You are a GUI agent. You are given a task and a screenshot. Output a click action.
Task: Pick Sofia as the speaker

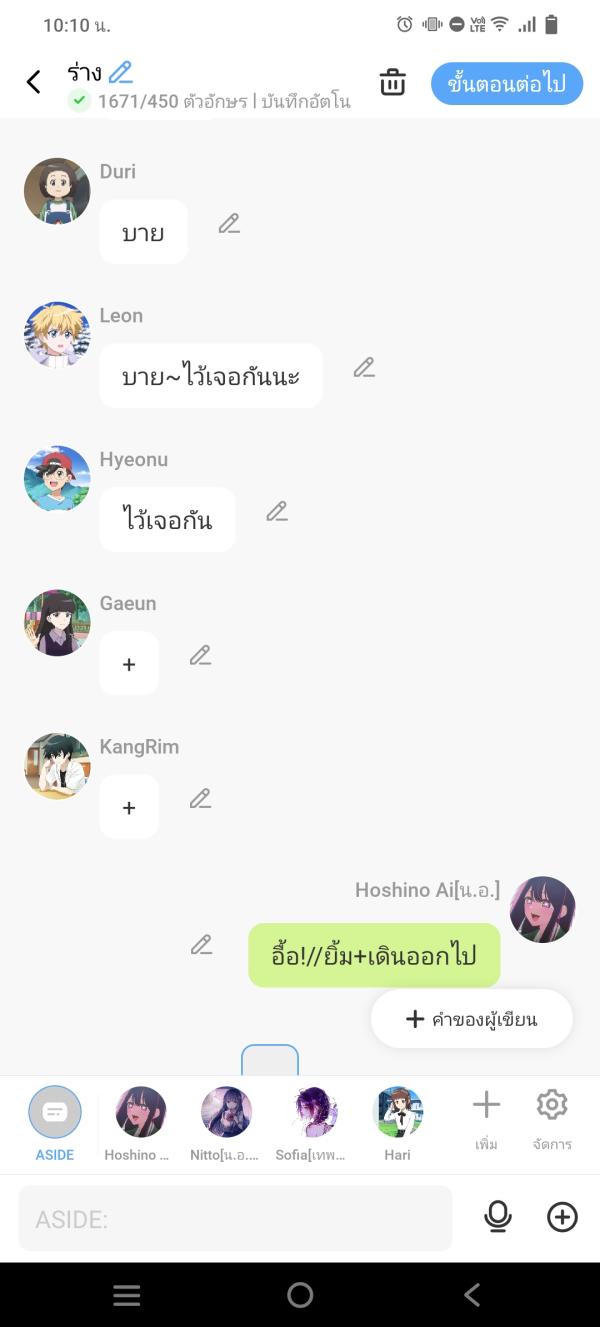click(x=312, y=1123)
